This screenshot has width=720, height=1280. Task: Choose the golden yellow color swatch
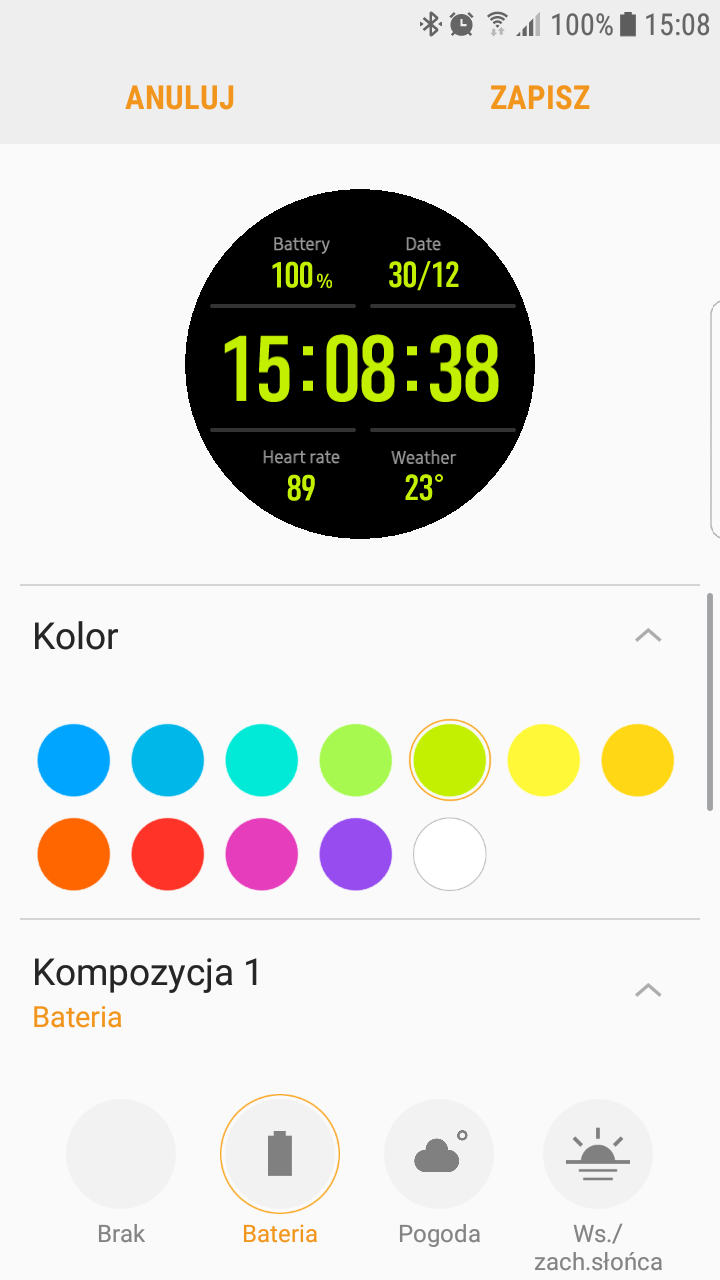(638, 760)
